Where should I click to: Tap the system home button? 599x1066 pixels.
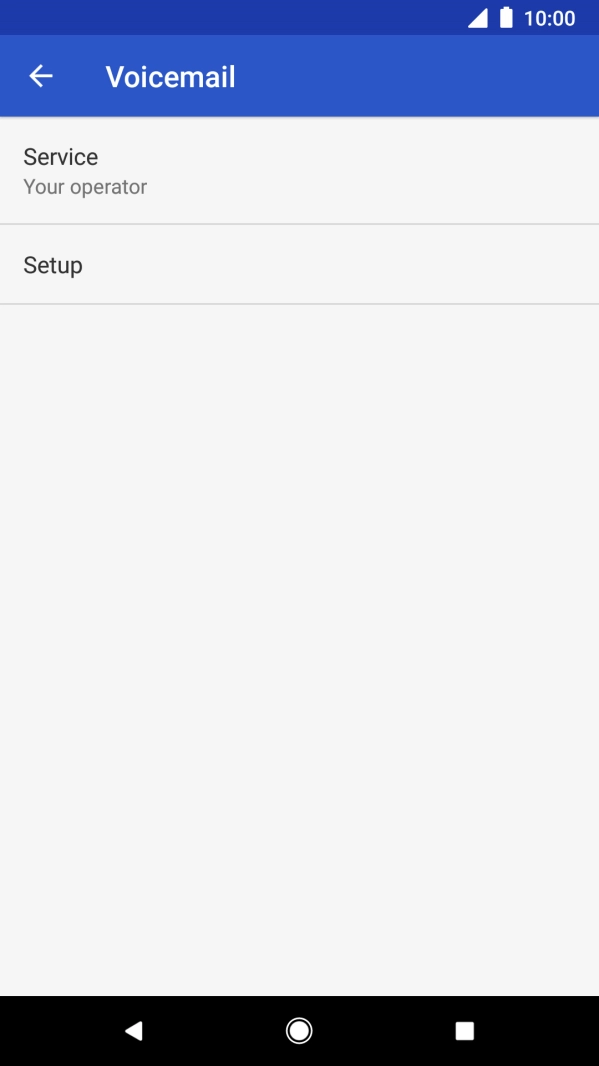(299, 1031)
